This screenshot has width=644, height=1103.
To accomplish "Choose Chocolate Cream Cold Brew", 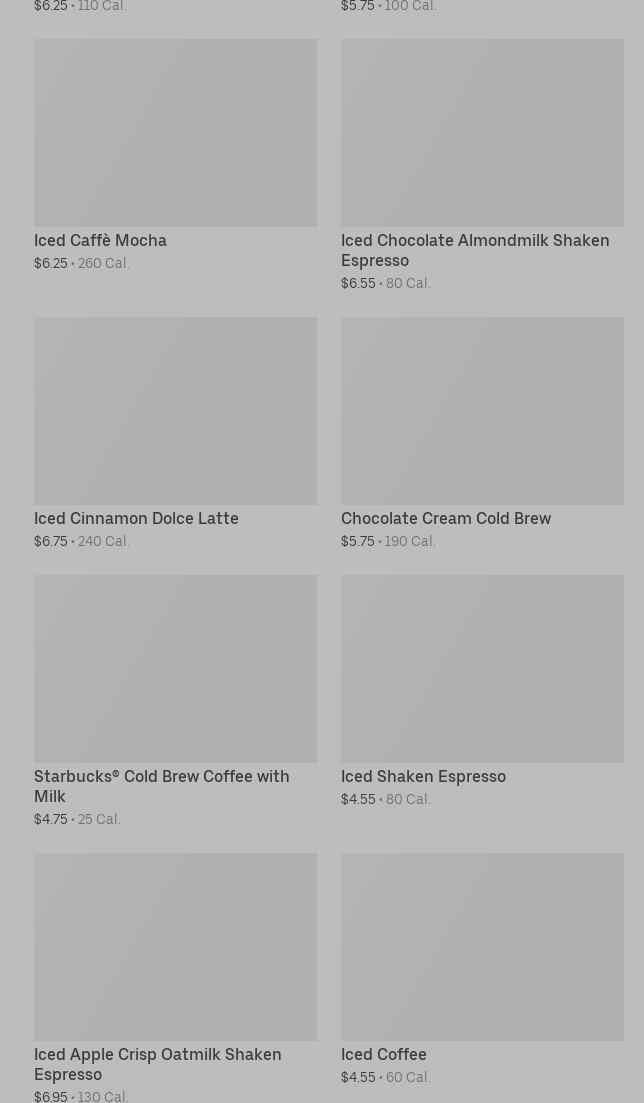I will click(482, 433).
